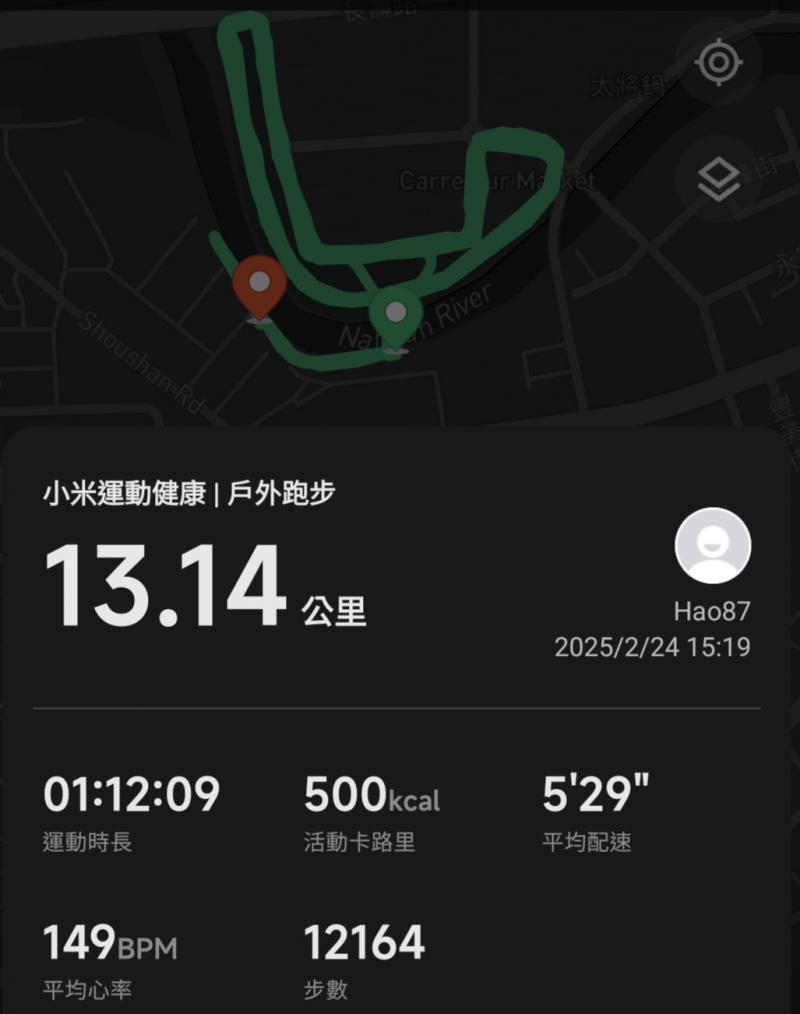Viewport: 800px width, 1014px height.
Task: Open the map layers selector
Action: tap(718, 179)
